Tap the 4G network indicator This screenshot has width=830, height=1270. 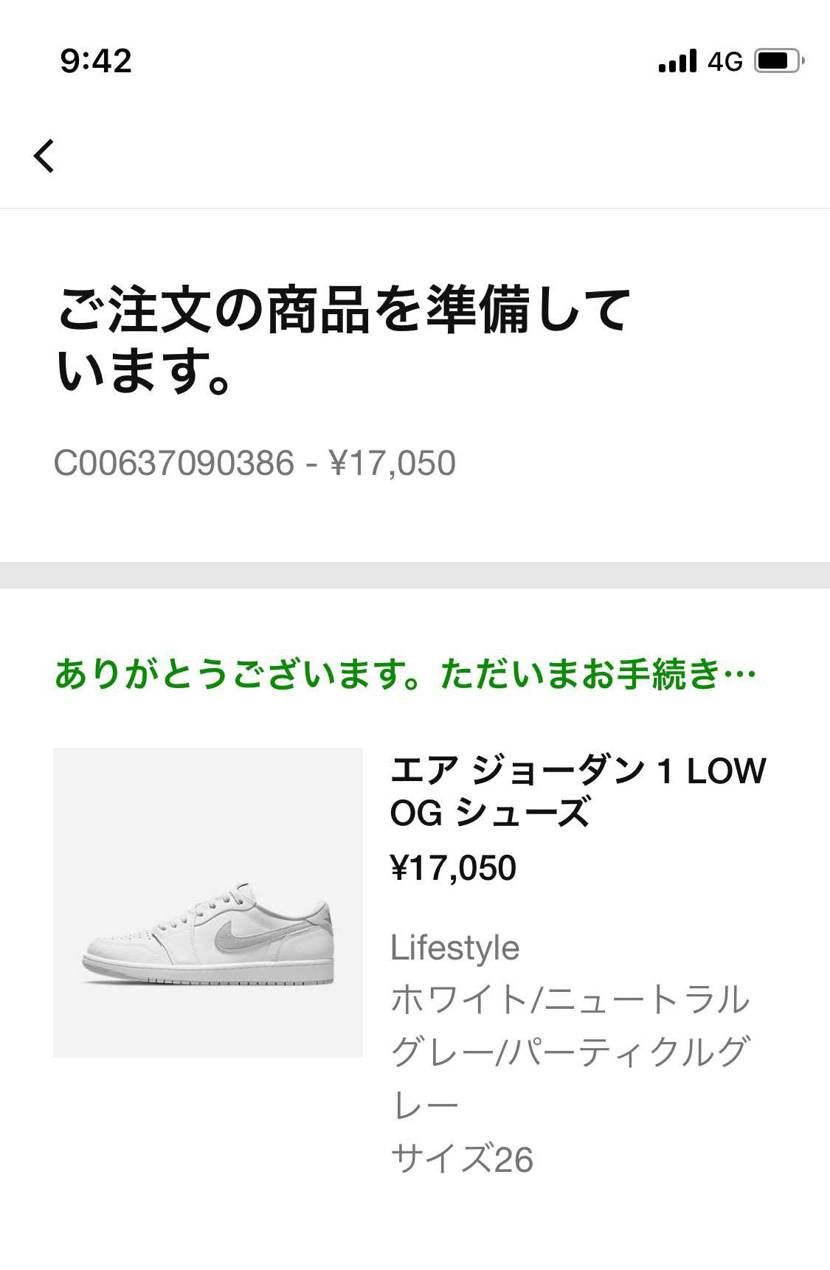pyautogui.click(x=723, y=61)
